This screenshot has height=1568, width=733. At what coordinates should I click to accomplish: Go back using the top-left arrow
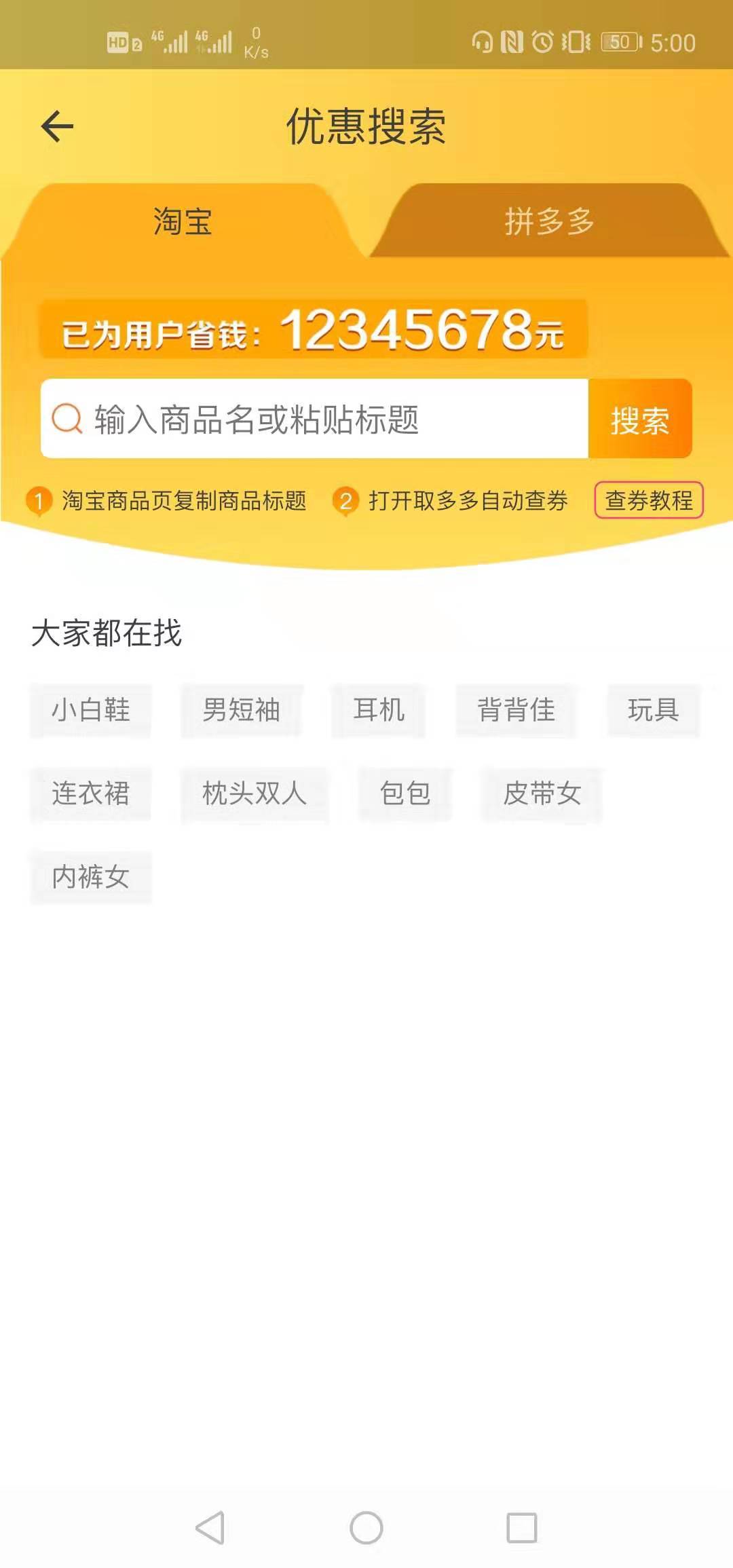click(x=57, y=126)
